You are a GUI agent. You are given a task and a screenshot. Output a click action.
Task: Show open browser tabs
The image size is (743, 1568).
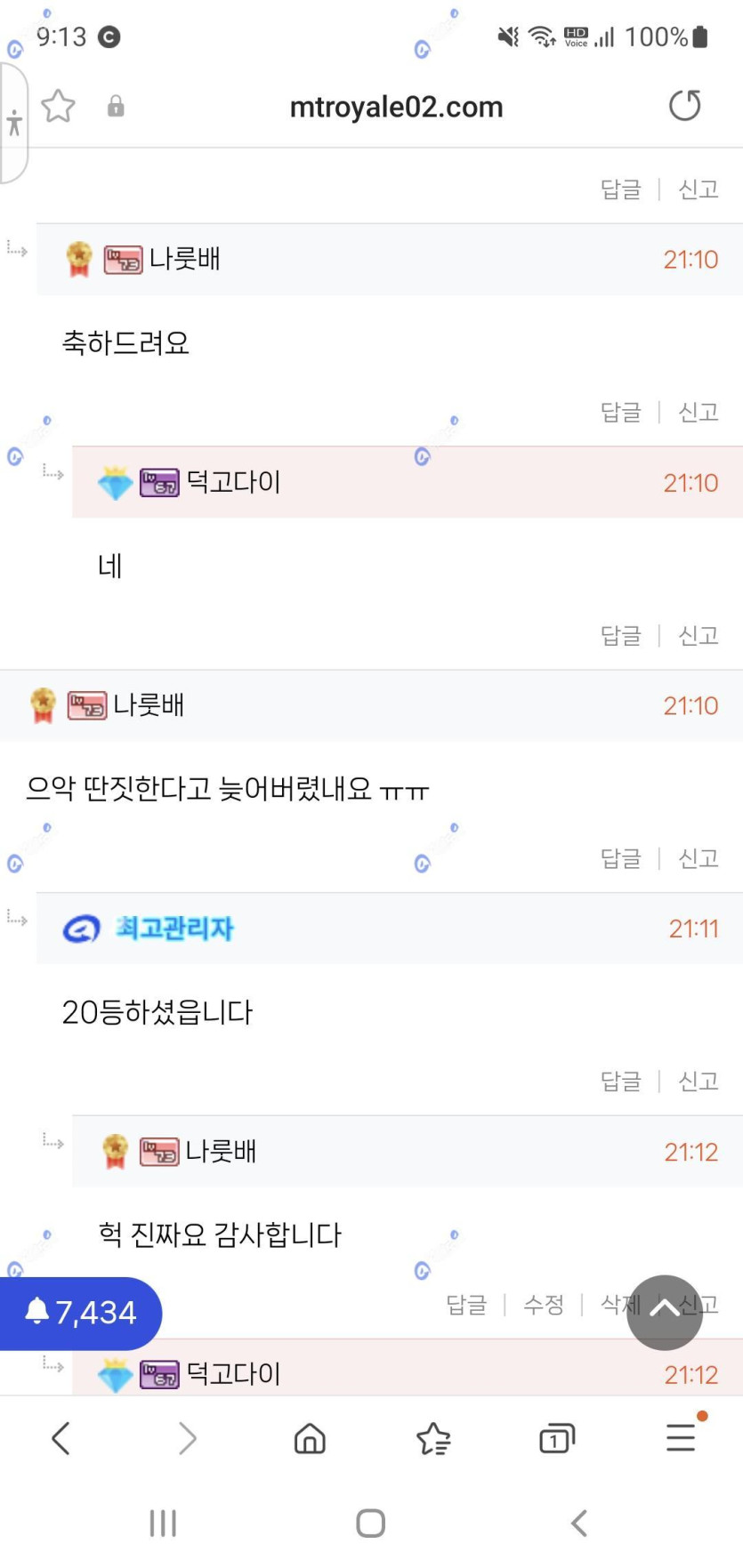click(557, 1438)
